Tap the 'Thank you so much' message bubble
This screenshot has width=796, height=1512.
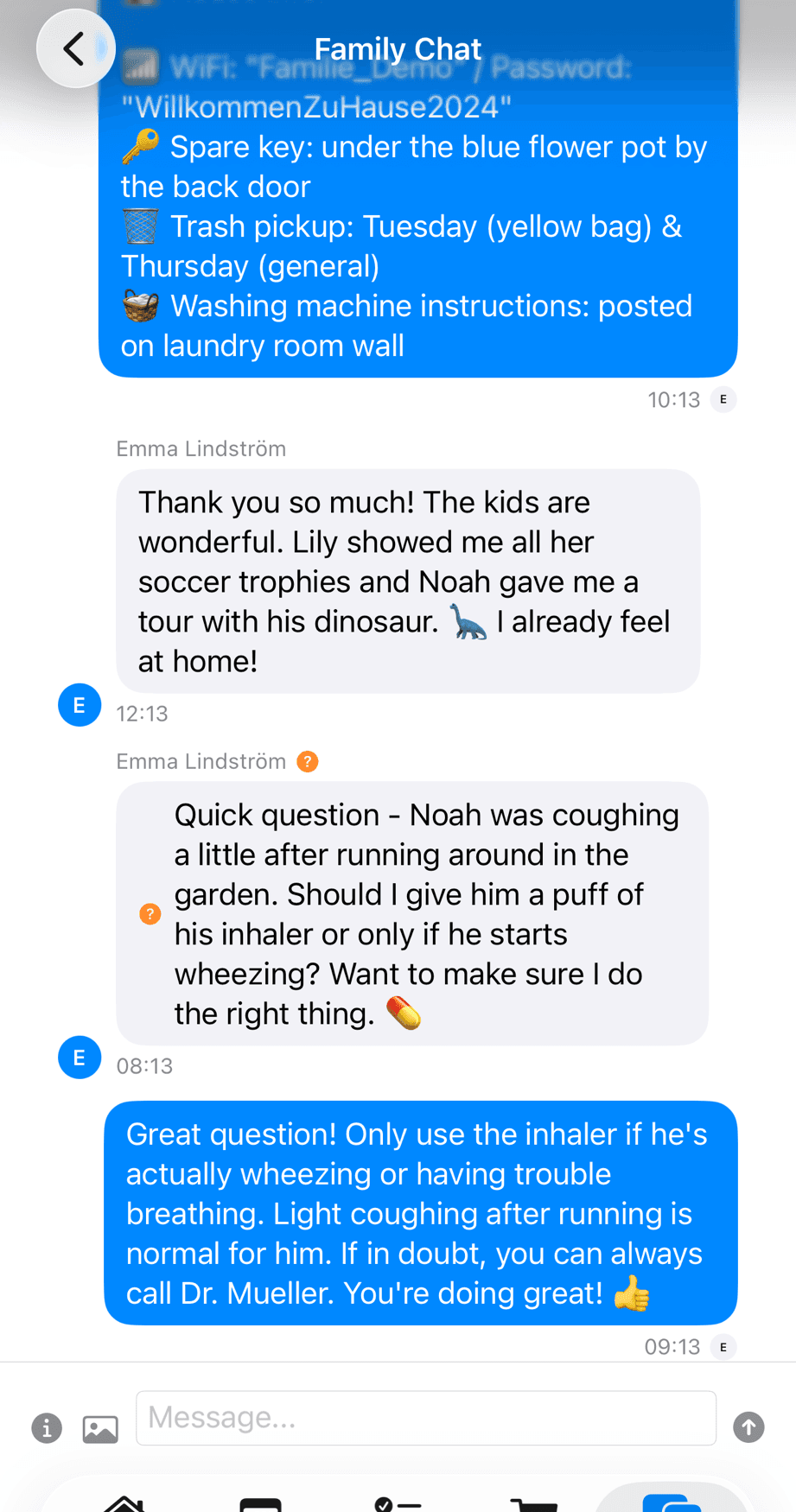(x=406, y=581)
